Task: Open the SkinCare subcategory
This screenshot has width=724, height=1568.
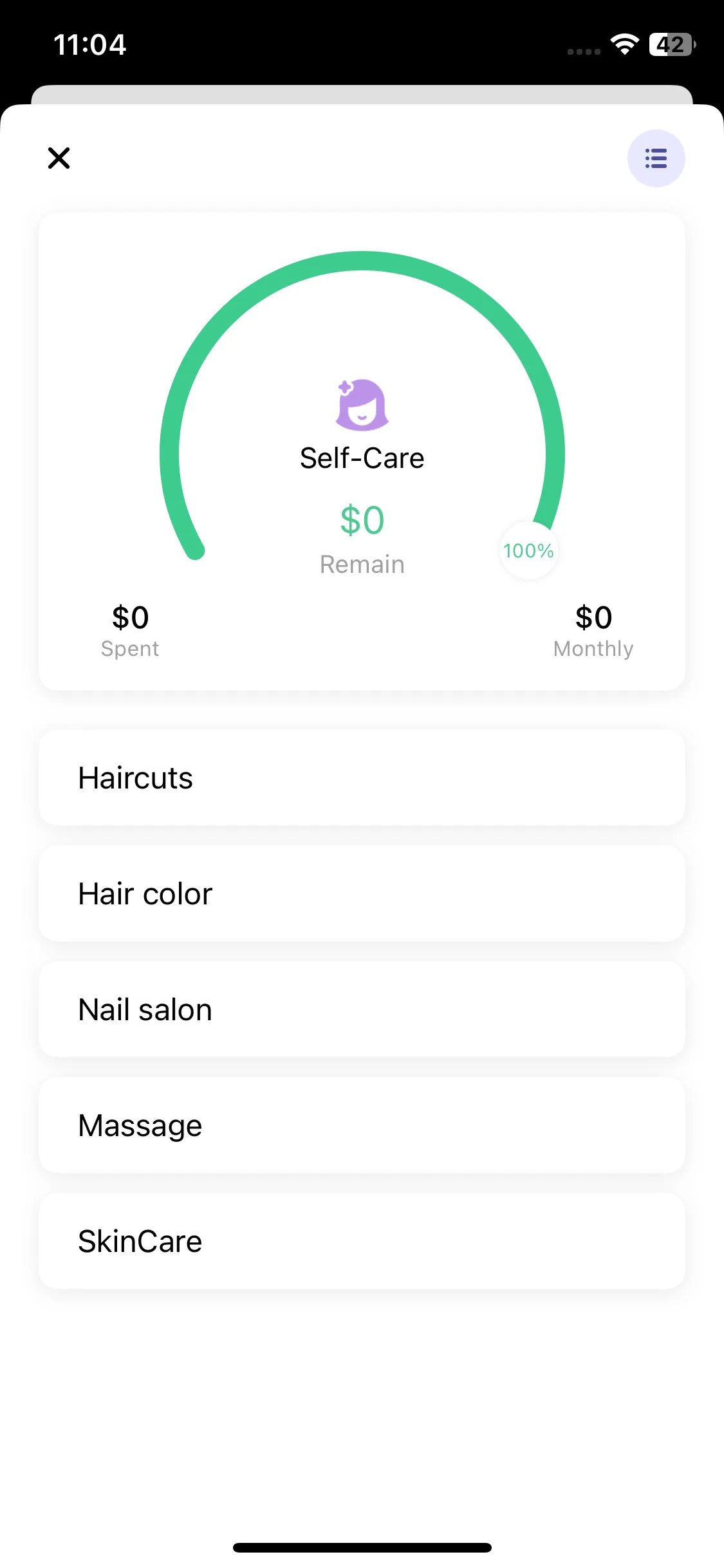Action: (x=362, y=1241)
